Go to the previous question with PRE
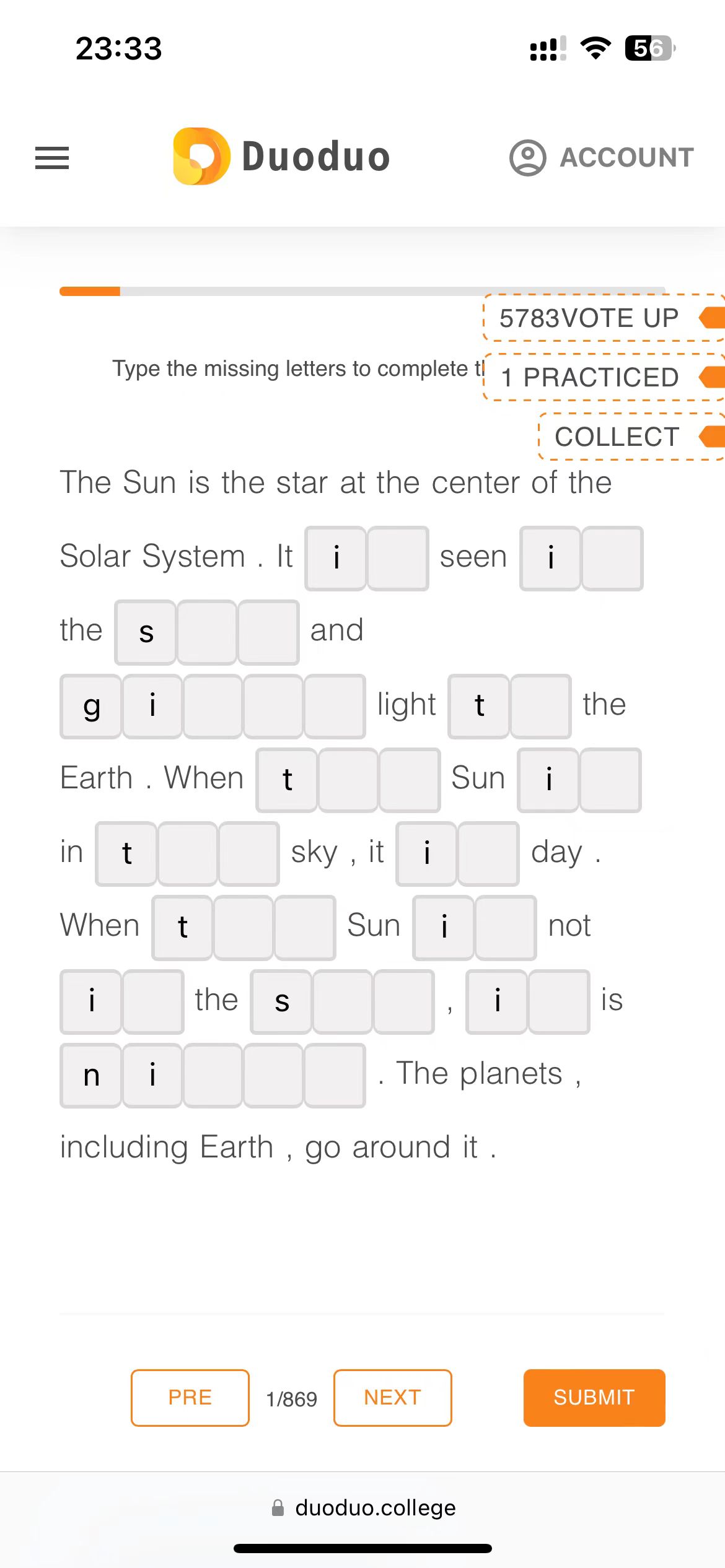This screenshot has height=1568, width=725. coord(190,1398)
